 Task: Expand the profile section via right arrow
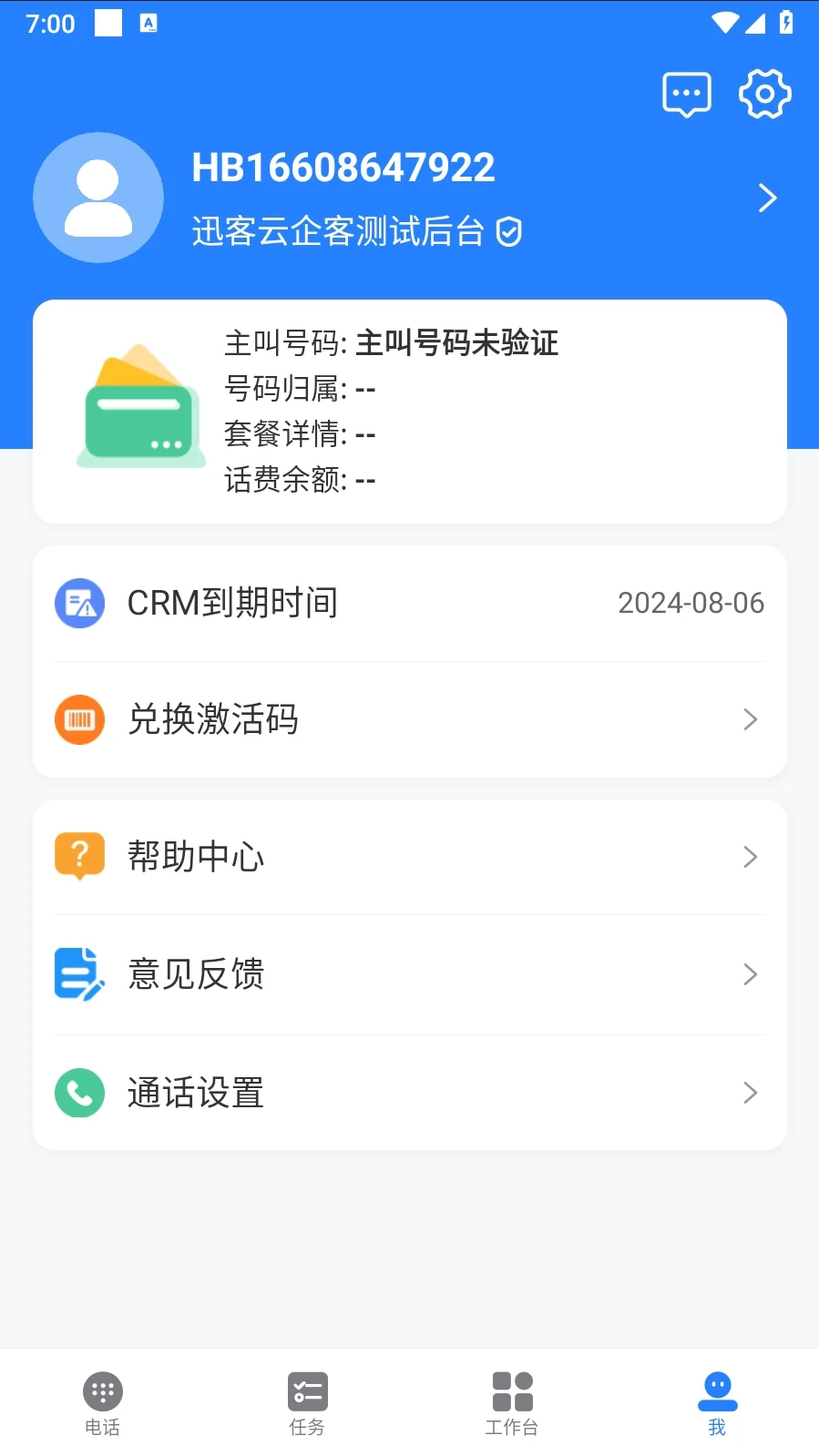(x=766, y=198)
